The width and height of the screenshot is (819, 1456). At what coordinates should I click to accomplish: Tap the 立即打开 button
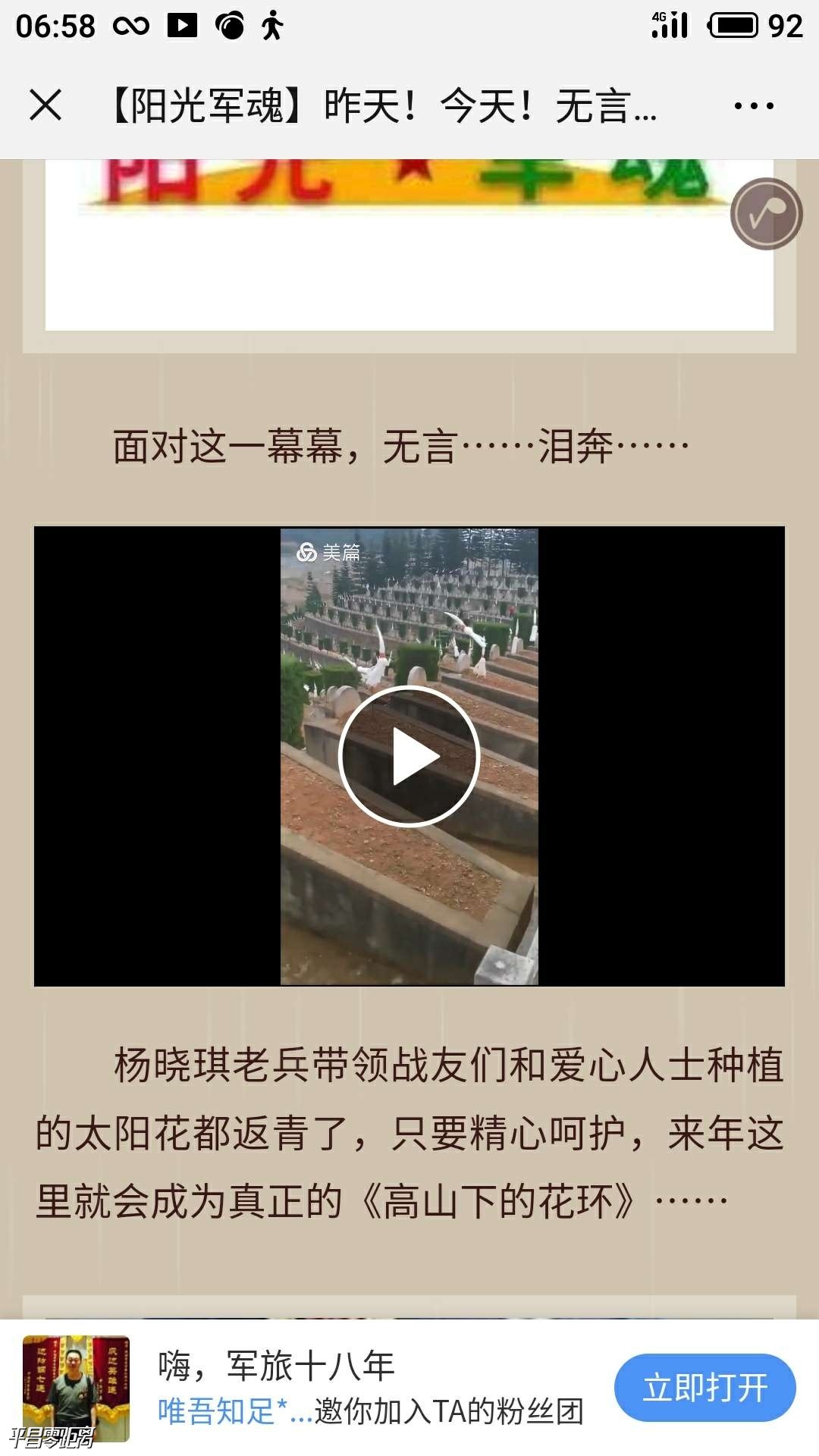point(704,1387)
